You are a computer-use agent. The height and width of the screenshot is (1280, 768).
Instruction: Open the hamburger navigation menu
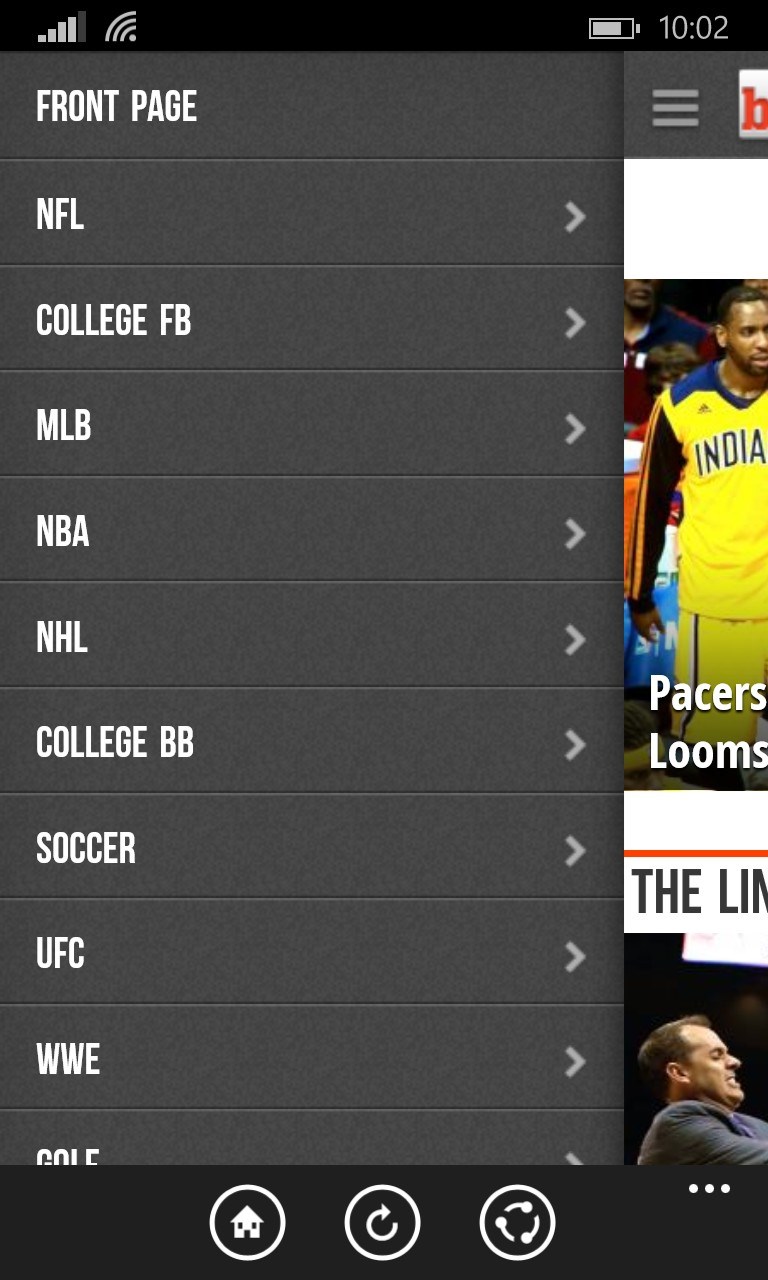point(675,107)
